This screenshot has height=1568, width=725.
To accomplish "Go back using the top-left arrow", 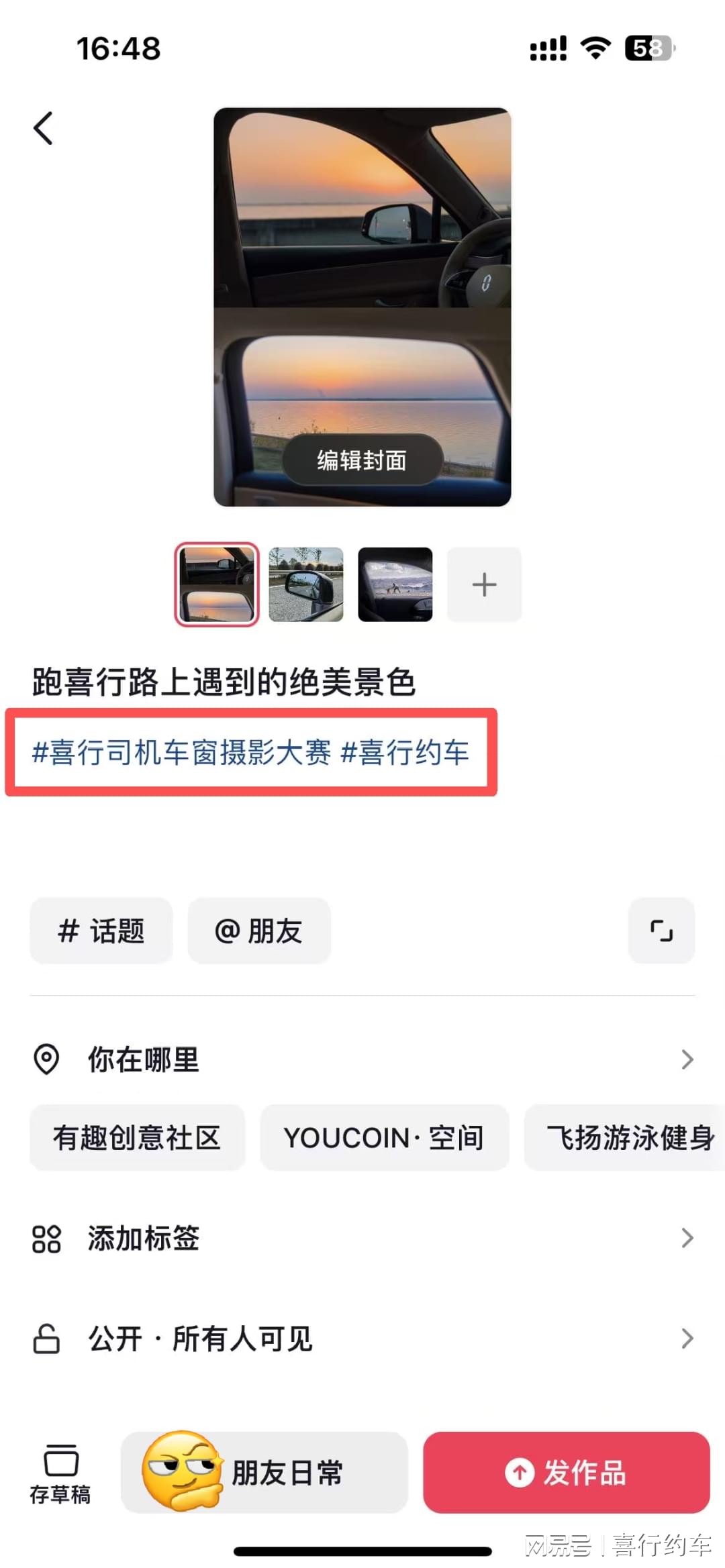I will coord(44,128).
